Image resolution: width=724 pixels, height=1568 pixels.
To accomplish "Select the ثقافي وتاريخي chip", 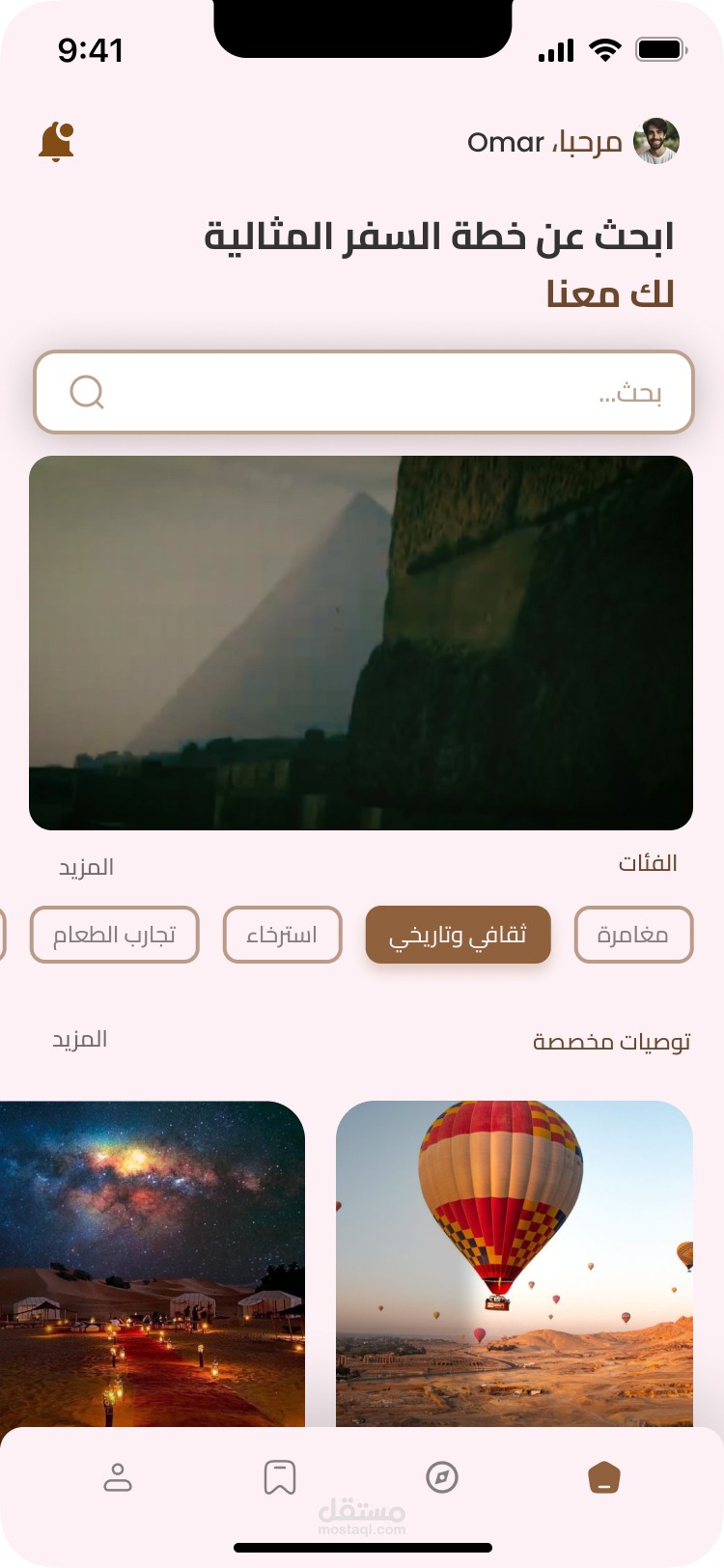I will (458, 935).
